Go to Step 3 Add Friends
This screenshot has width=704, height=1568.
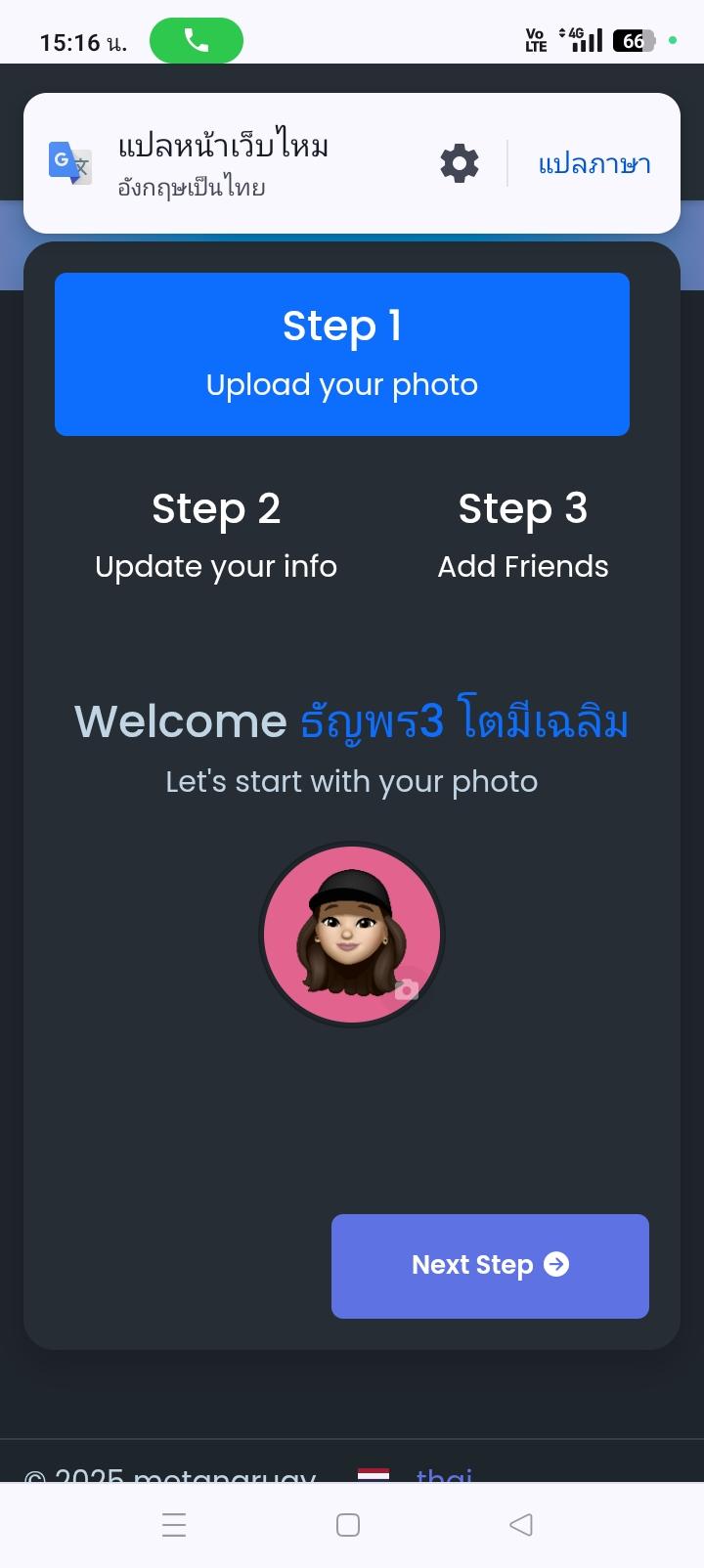pos(523,536)
